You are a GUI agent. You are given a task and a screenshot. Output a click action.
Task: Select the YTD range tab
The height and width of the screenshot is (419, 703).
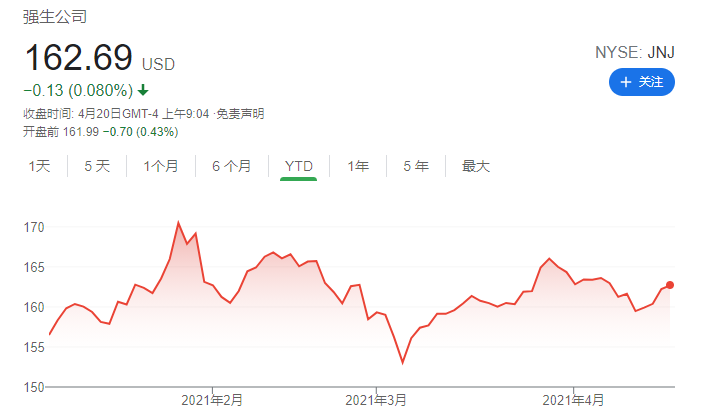[x=298, y=166]
